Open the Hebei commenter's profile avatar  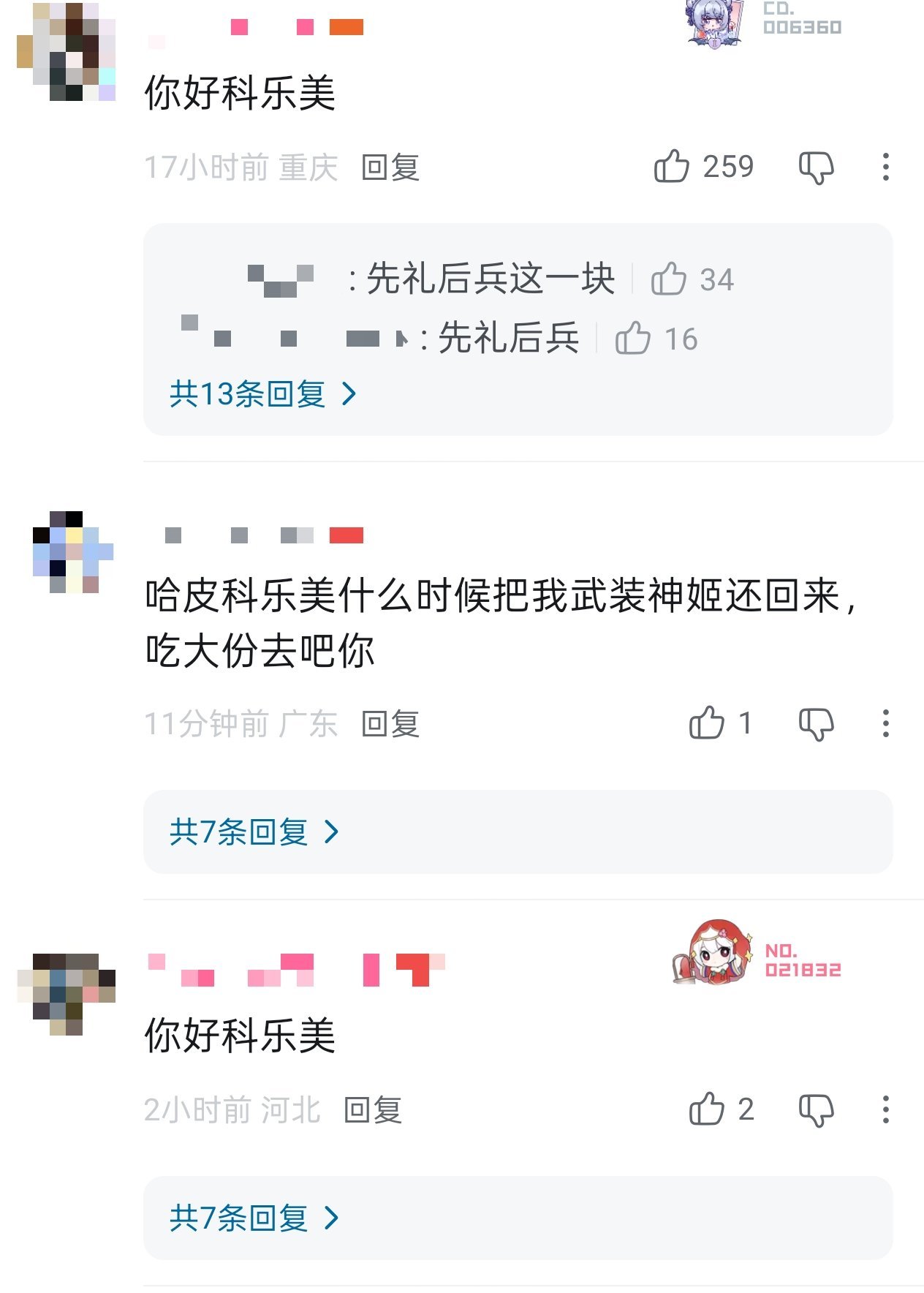pyautogui.click(x=67, y=993)
